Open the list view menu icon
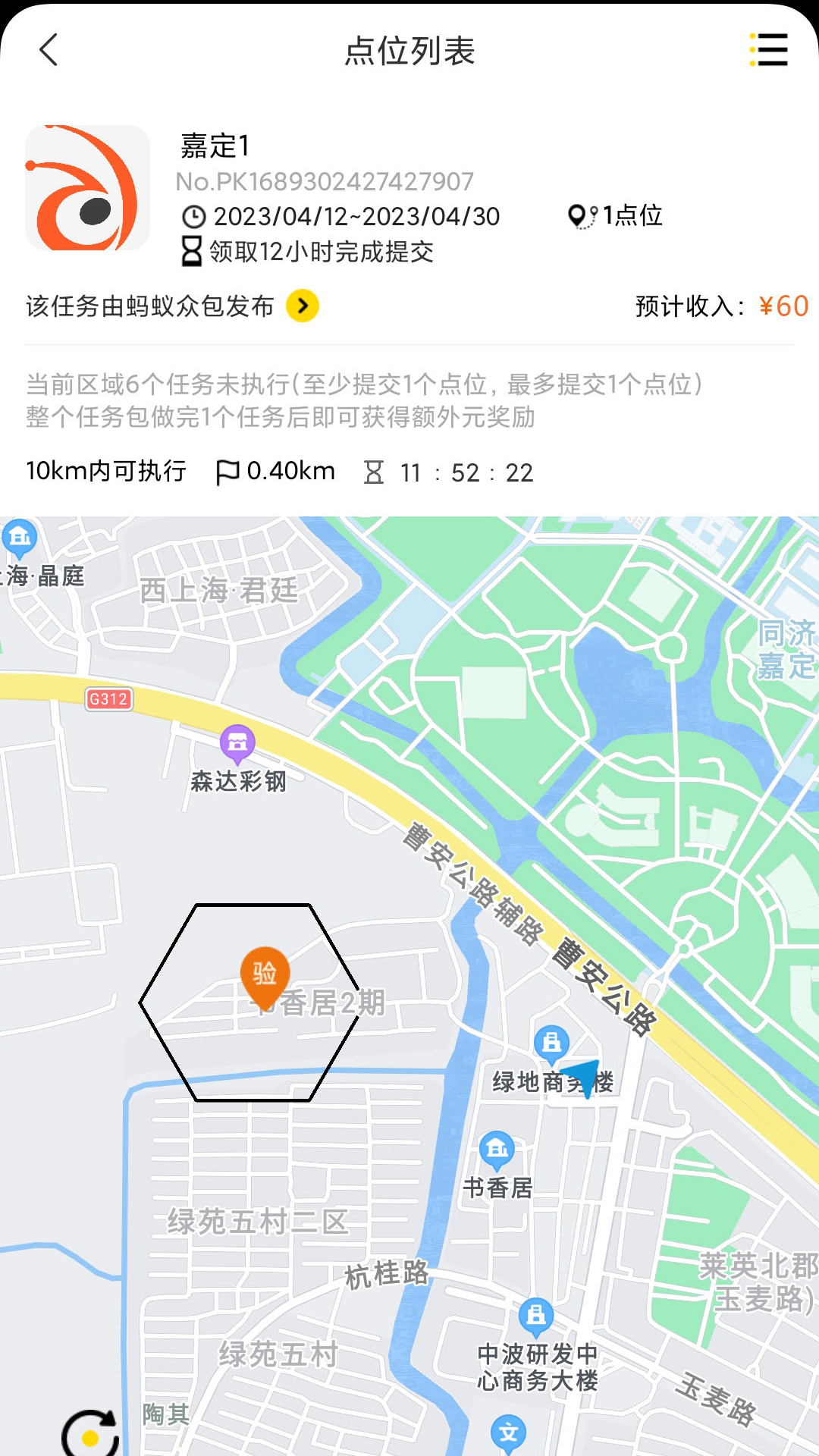The width and height of the screenshot is (819, 1456). coord(769,51)
